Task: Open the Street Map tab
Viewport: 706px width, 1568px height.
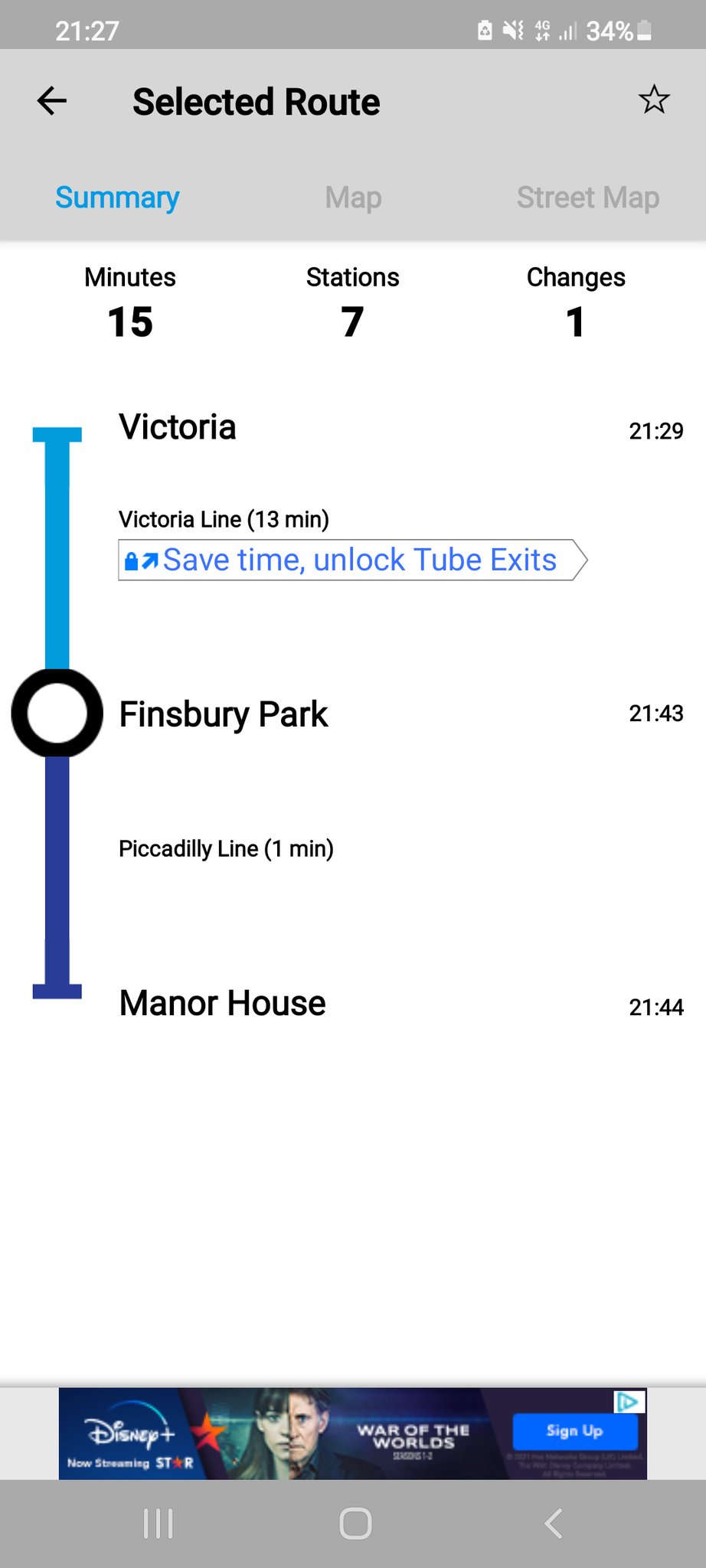Action: click(x=587, y=198)
